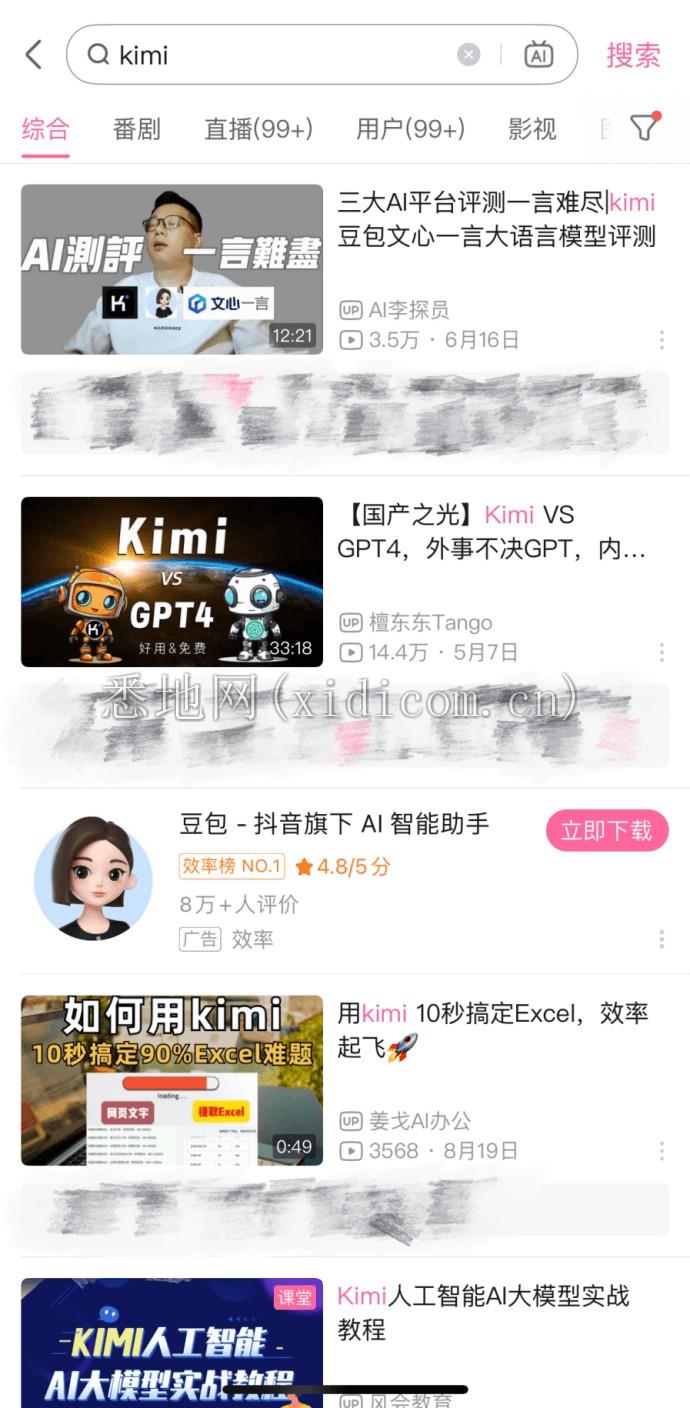Open the Kimi人工智能AI大模型实战教程 course
The height and width of the screenshot is (1408, 690).
point(172,1340)
